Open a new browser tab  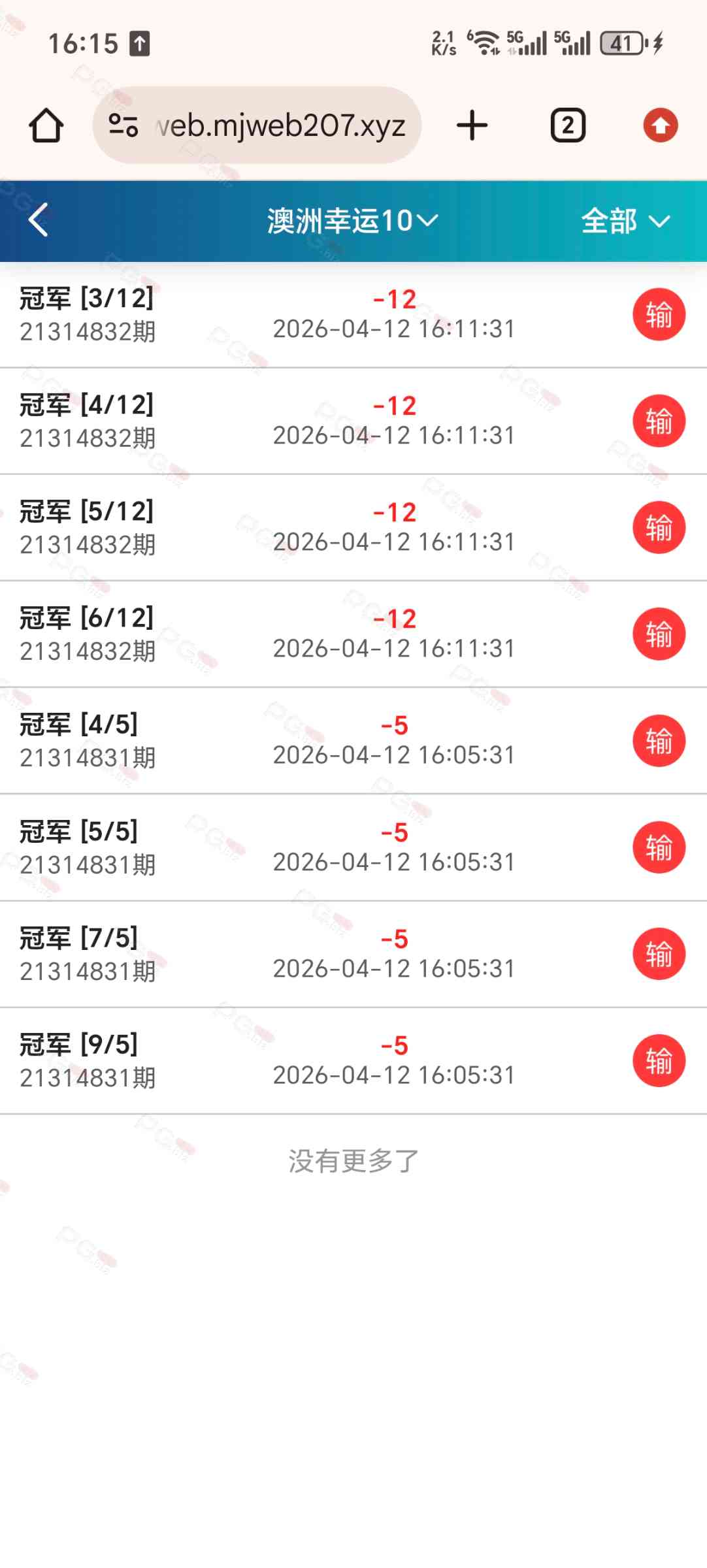coord(472,125)
